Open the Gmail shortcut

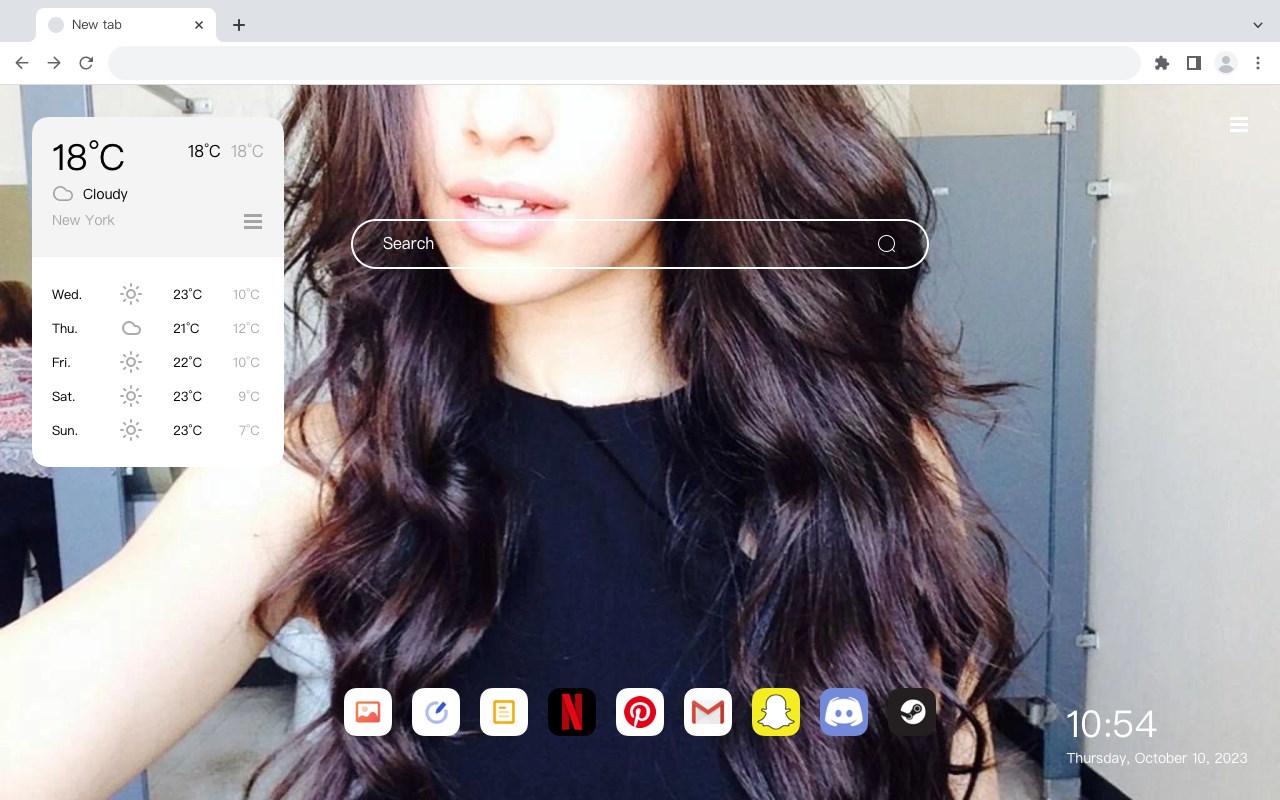708,712
